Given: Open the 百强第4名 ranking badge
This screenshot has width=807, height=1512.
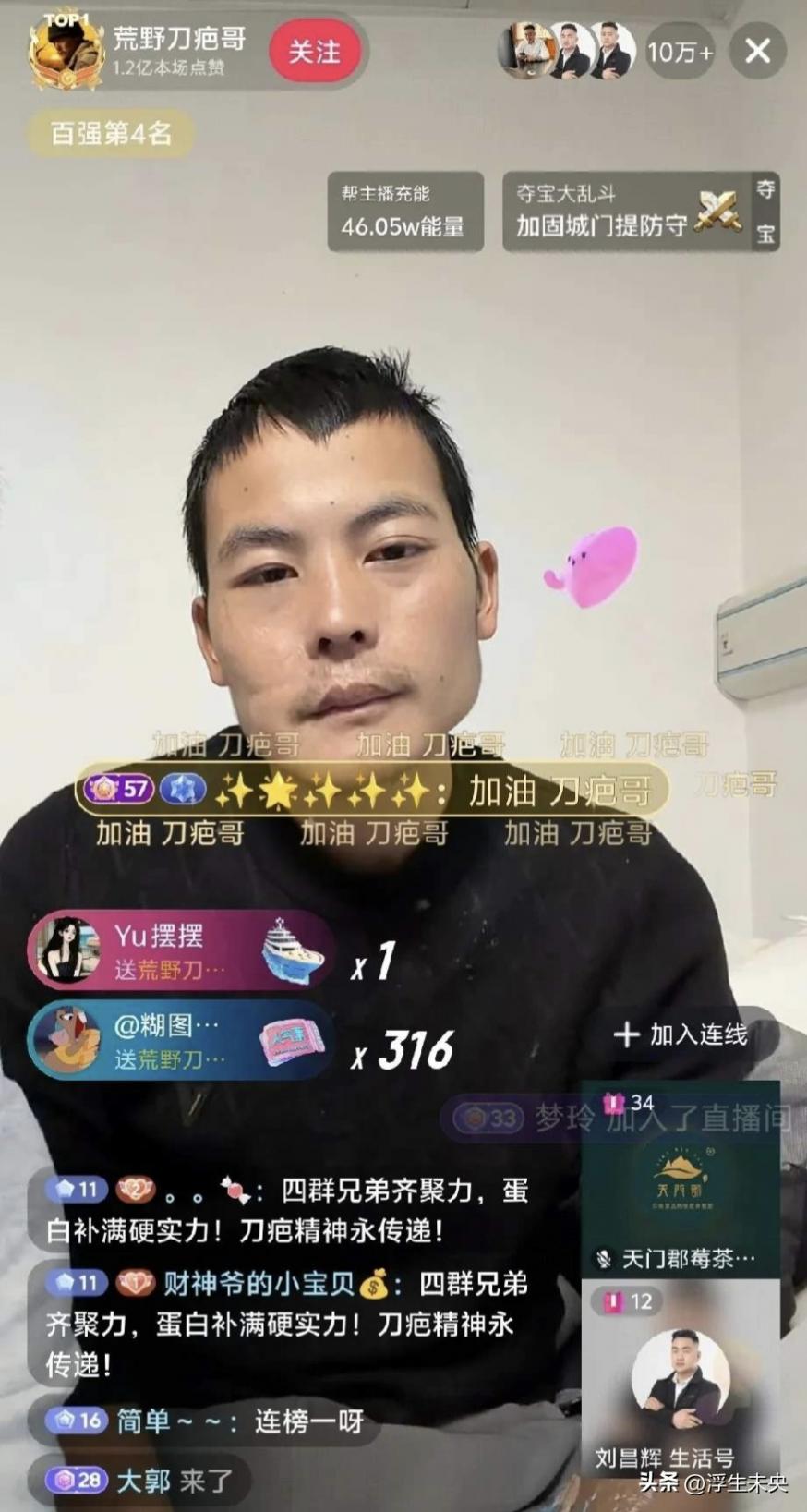Looking at the screenshot, I should pos(111,134).
